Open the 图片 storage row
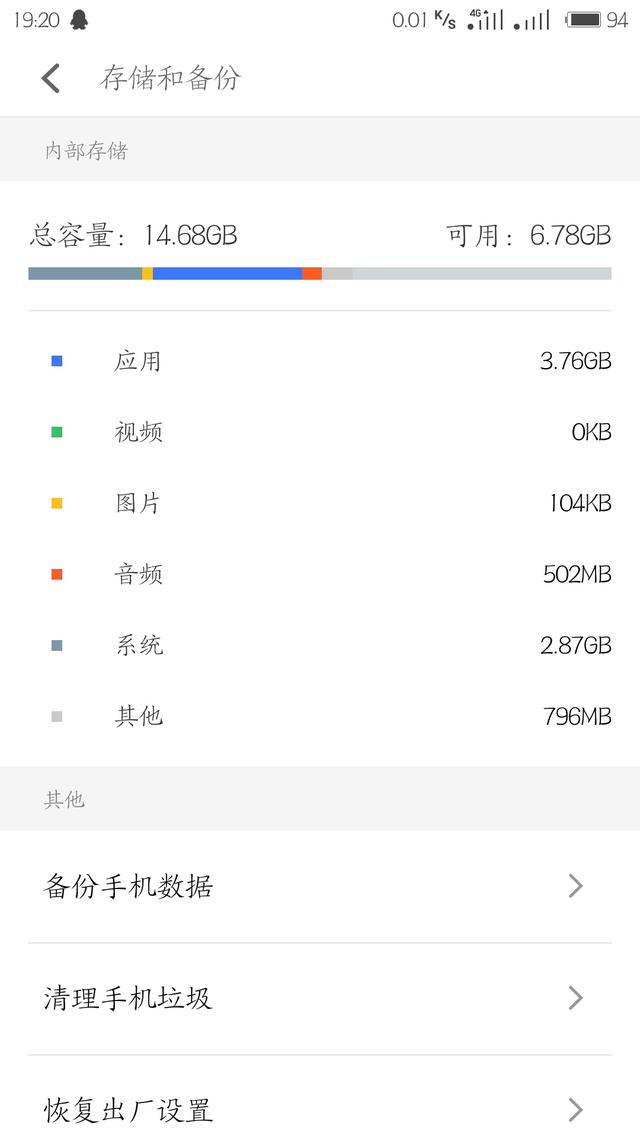Image resolution: width=640 pixels, height=1138 pixels. click(x=320, y=503)
